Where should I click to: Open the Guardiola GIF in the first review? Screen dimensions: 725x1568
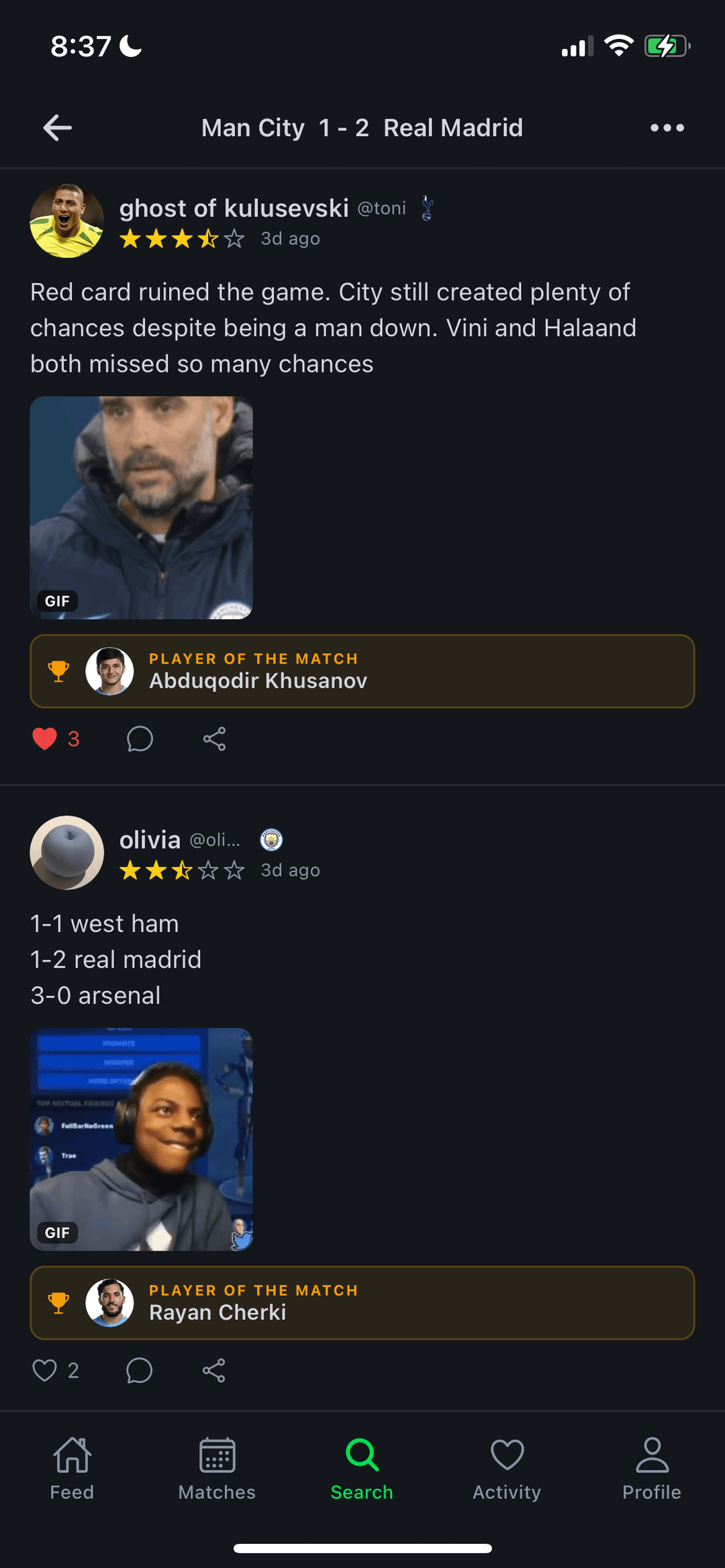click(x=142, y=508)
